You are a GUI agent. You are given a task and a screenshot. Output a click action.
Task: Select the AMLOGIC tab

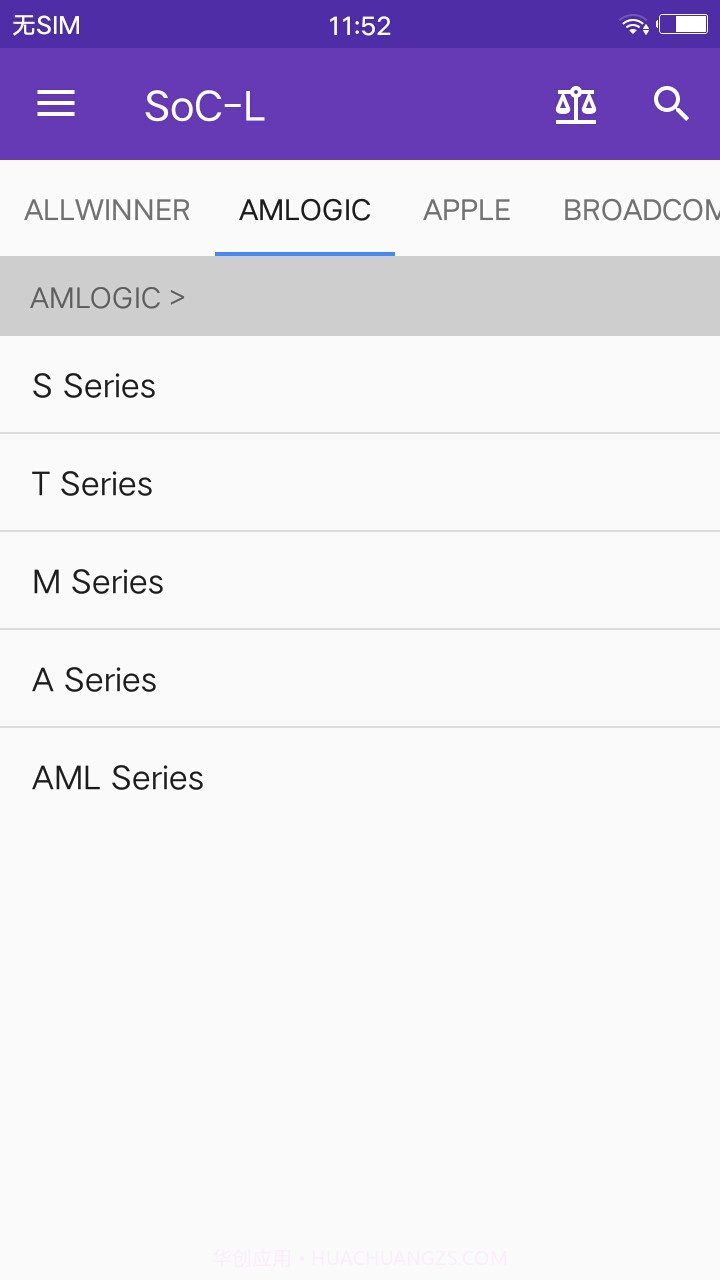[x=305, y=210]
